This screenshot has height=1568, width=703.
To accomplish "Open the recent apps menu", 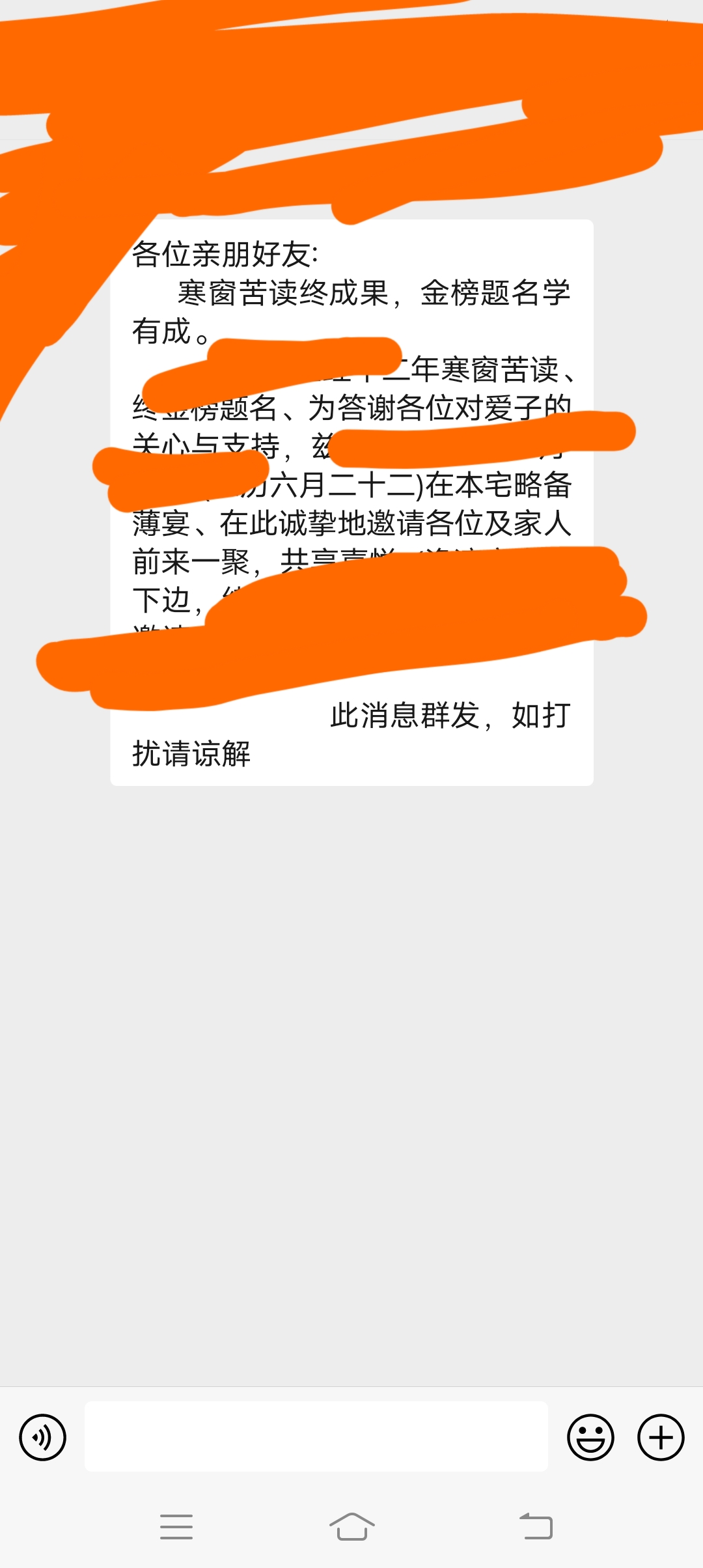I will coord(176,1526).
